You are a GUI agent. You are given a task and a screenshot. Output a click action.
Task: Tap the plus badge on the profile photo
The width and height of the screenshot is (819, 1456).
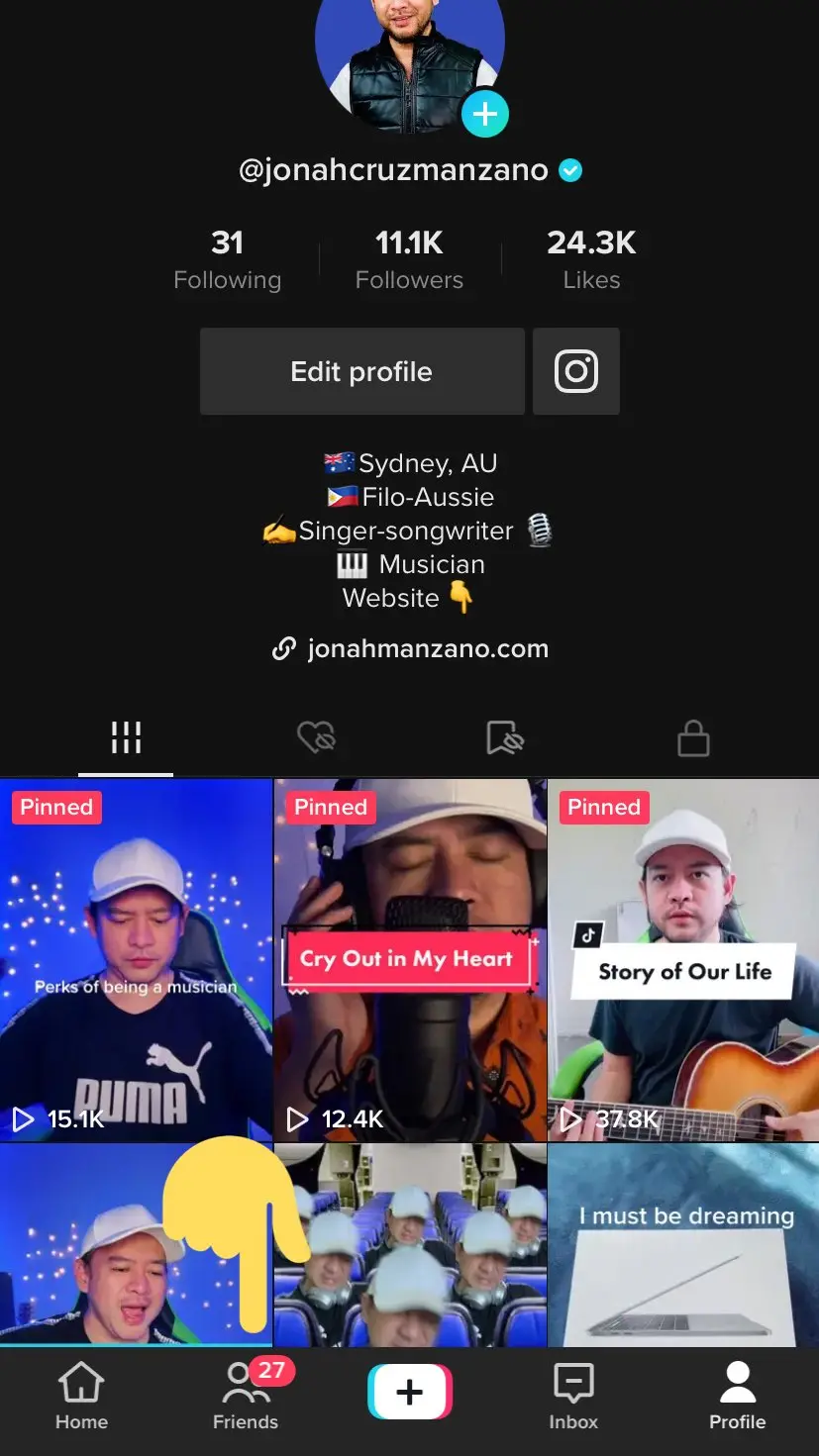pyautogui.click(x=484, y=115)
